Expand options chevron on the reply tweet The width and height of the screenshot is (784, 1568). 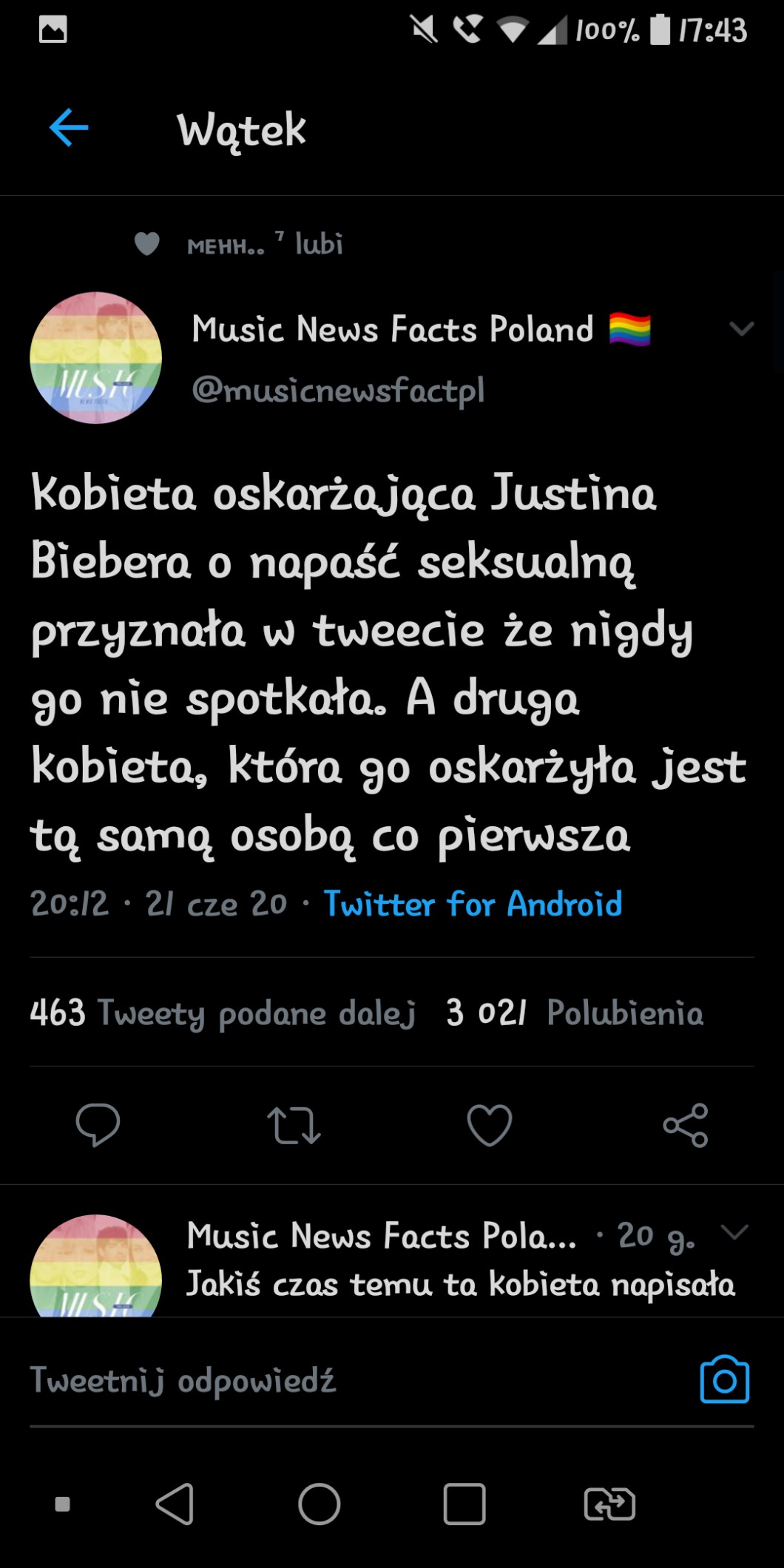734,1231
